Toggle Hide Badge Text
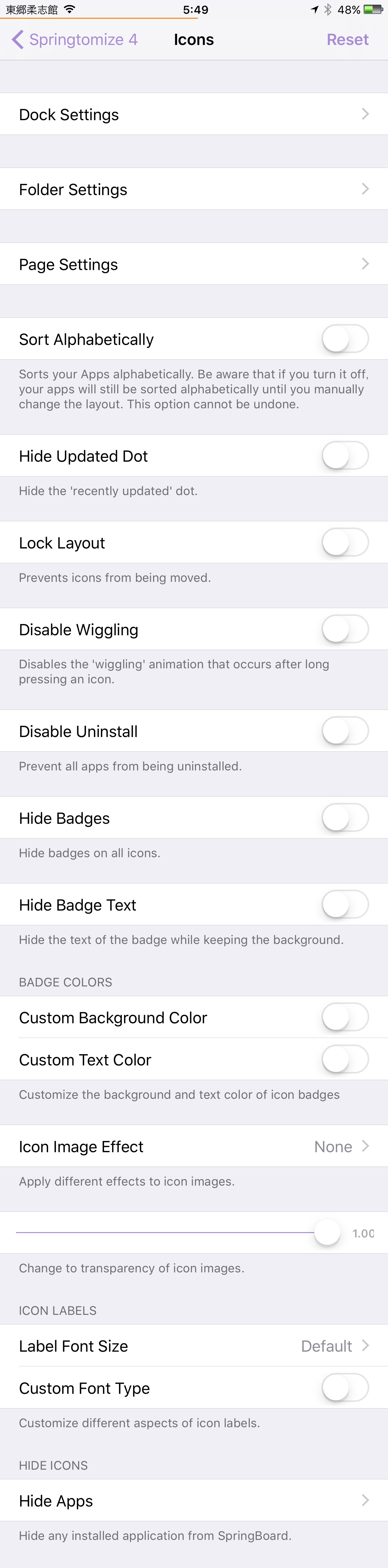This screenshot has width=388, height=1568. pos(345,905)
